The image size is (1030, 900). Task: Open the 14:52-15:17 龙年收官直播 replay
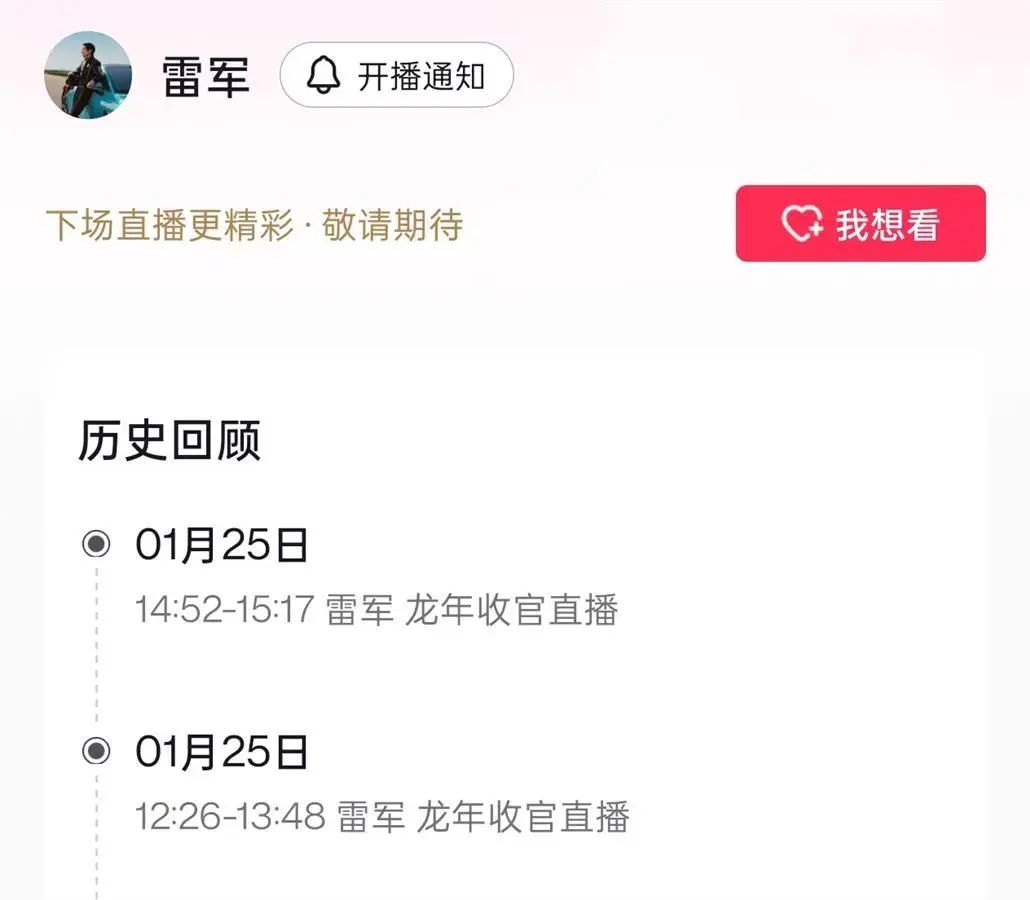[377, 609]
